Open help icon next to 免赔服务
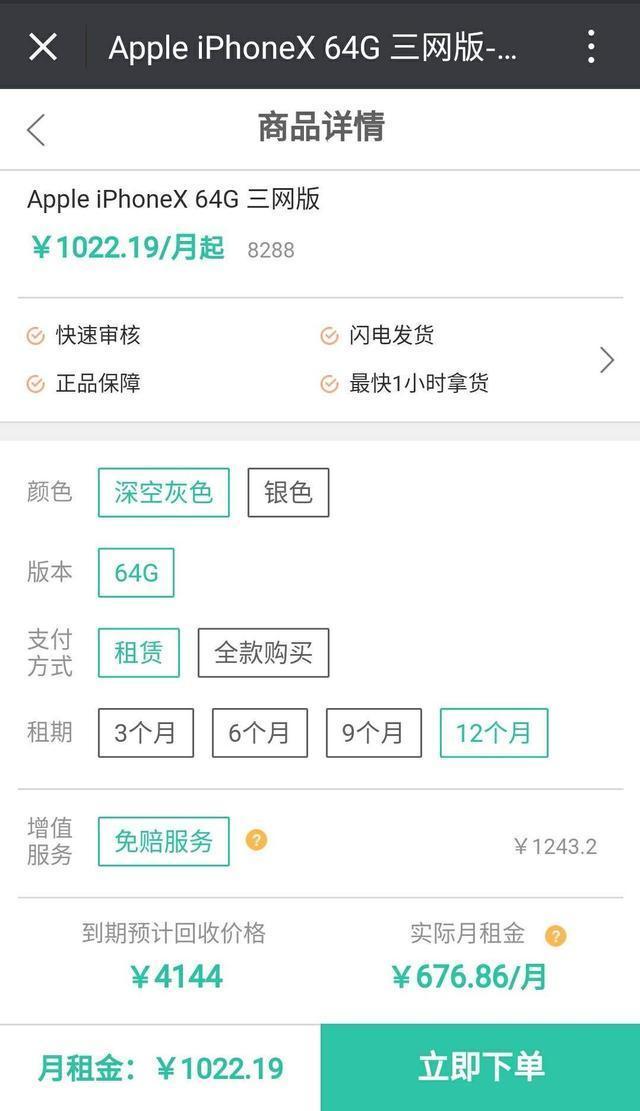The height and width of the screenshot is (1111, 640). point(256,840)
